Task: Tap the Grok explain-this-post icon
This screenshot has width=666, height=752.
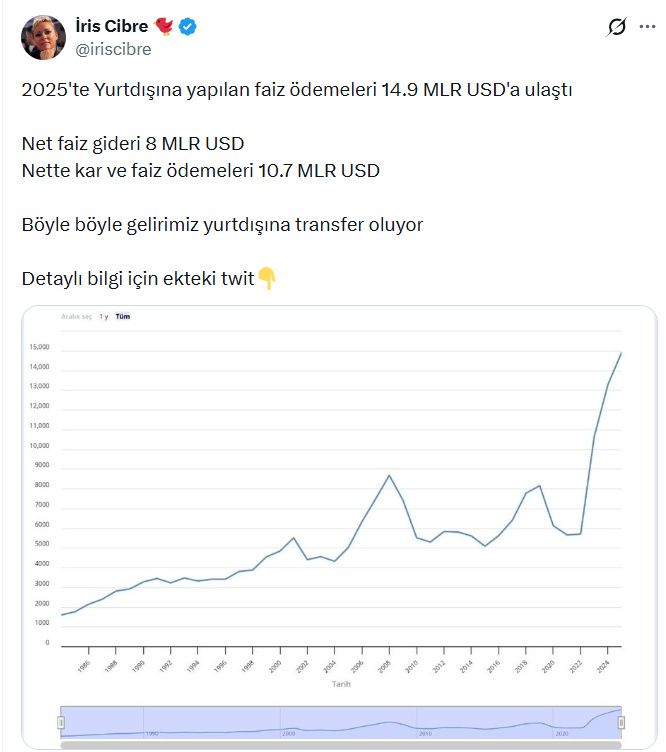Action: [617, 28]
